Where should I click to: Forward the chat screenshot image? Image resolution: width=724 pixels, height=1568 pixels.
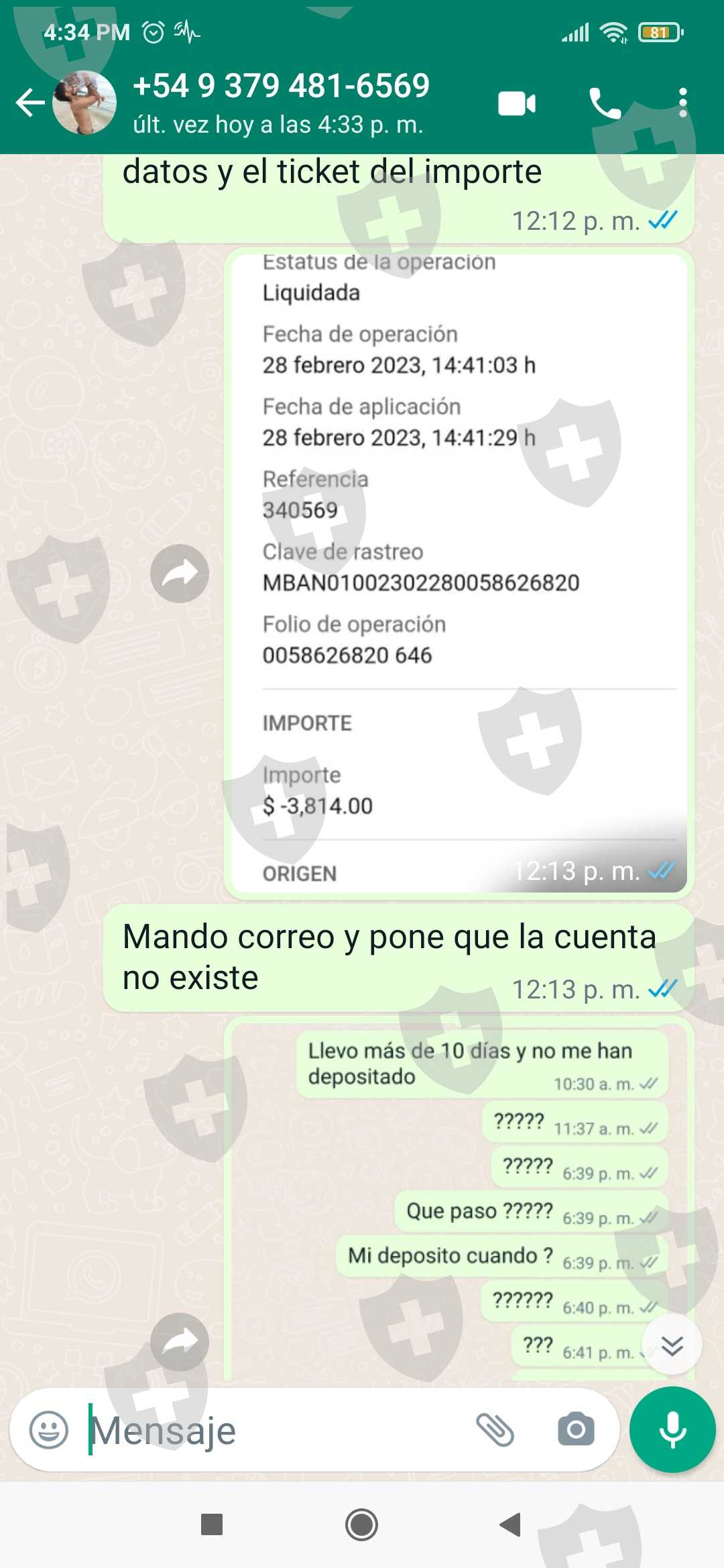(x=180, y=1342)
